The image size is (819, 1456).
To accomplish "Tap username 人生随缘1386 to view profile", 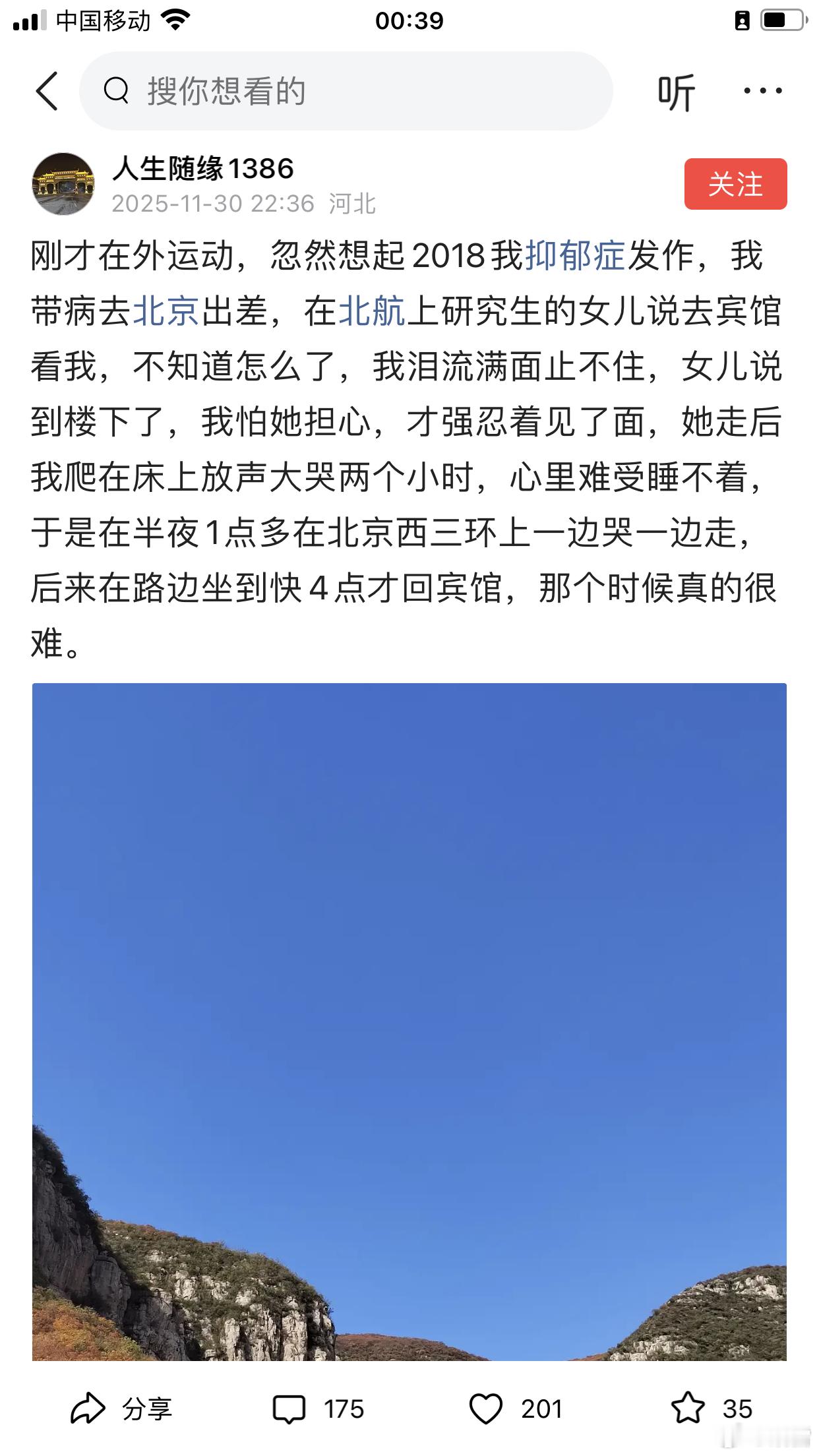I will coord(204,169).
